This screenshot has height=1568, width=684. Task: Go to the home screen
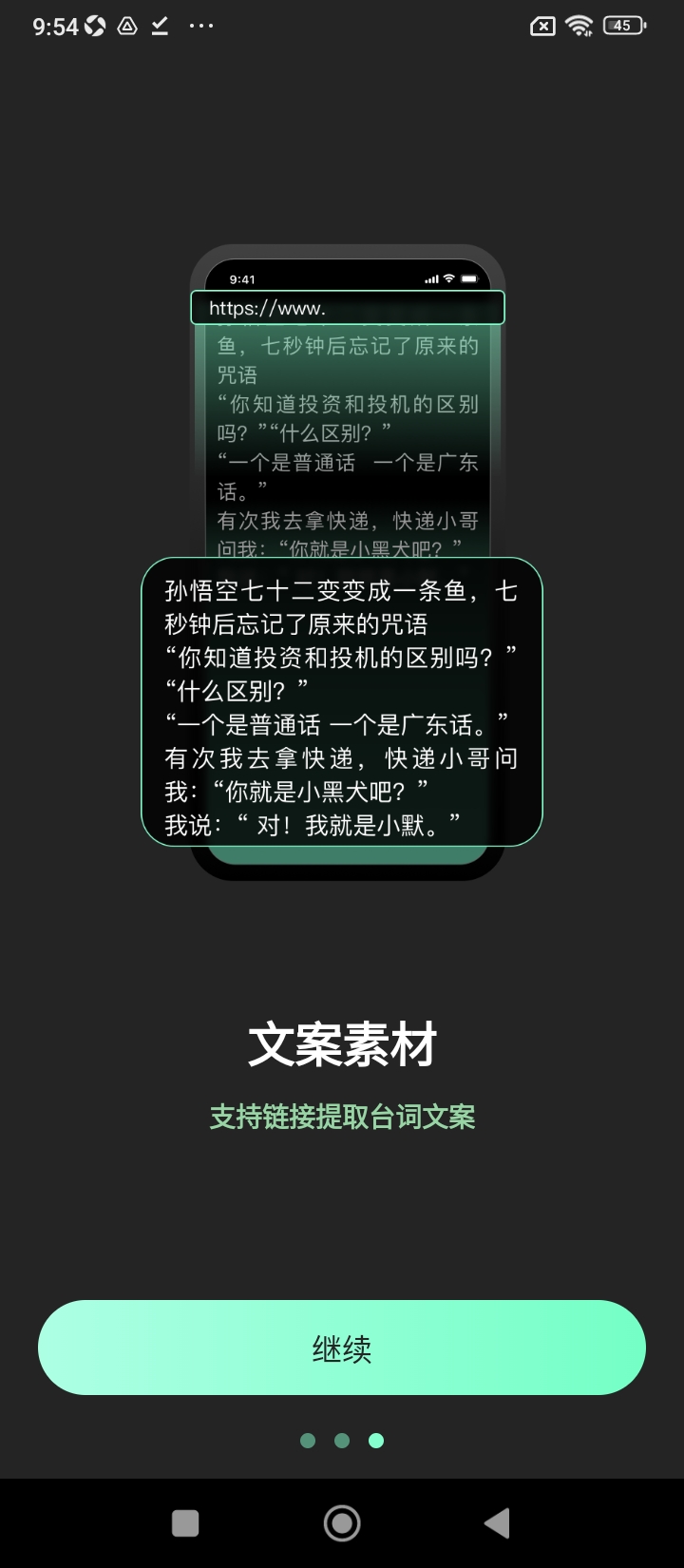[x=342, y=1523]
